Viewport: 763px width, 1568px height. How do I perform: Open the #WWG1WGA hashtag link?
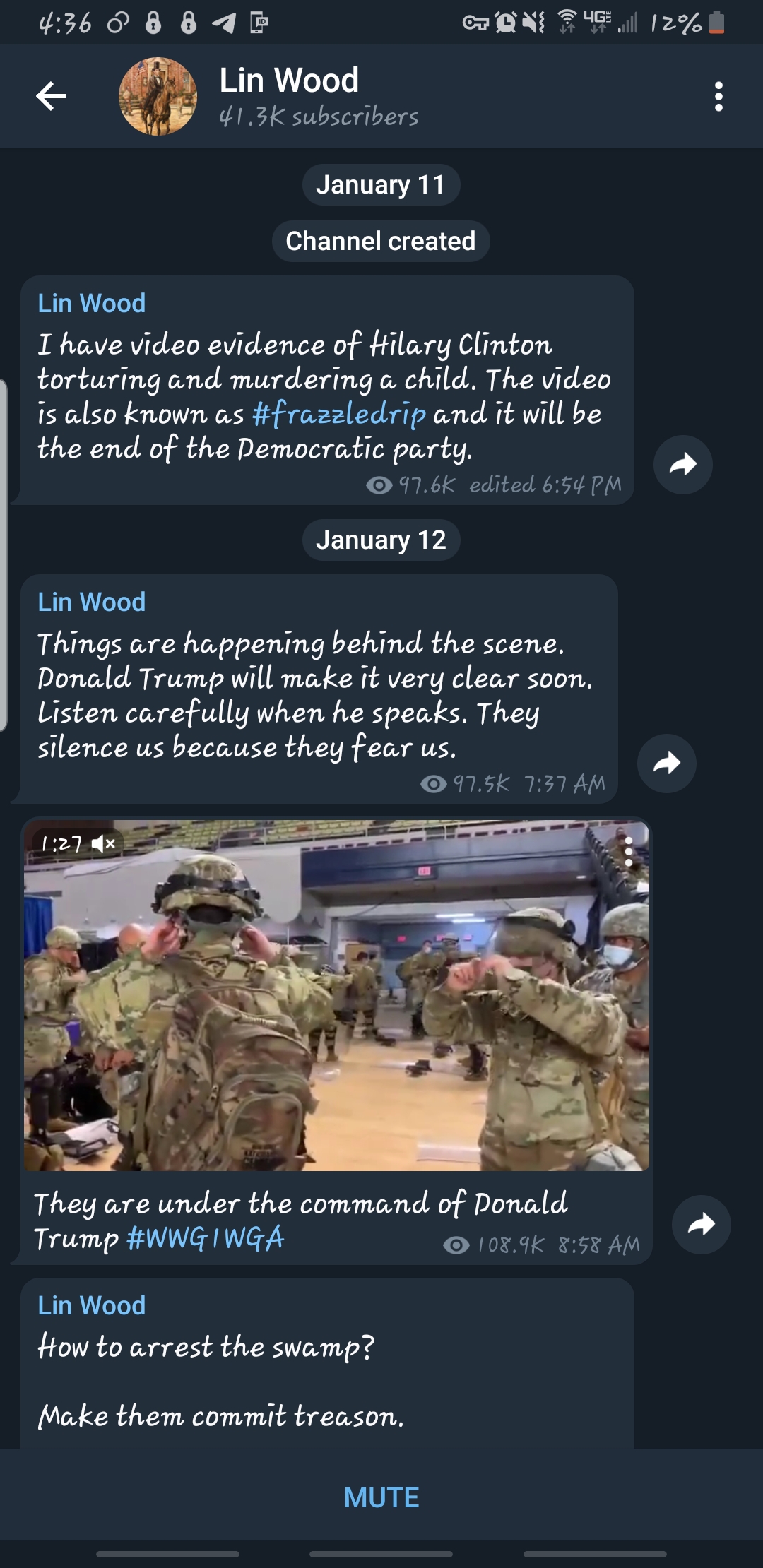click(206, 1238)
